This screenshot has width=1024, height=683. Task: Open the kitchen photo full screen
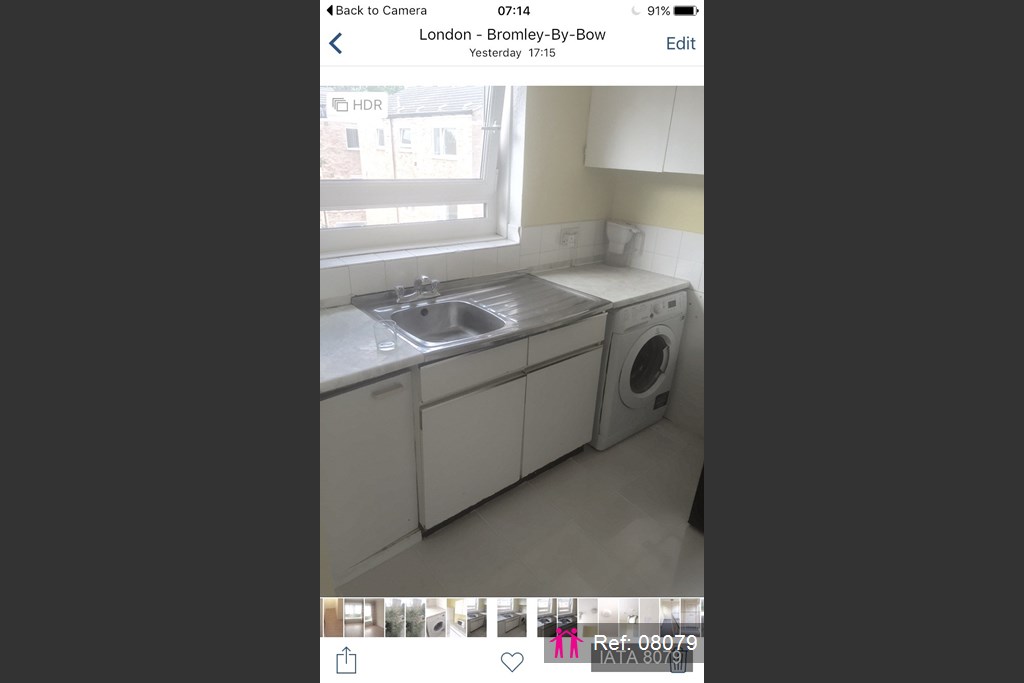coord(512,340)
